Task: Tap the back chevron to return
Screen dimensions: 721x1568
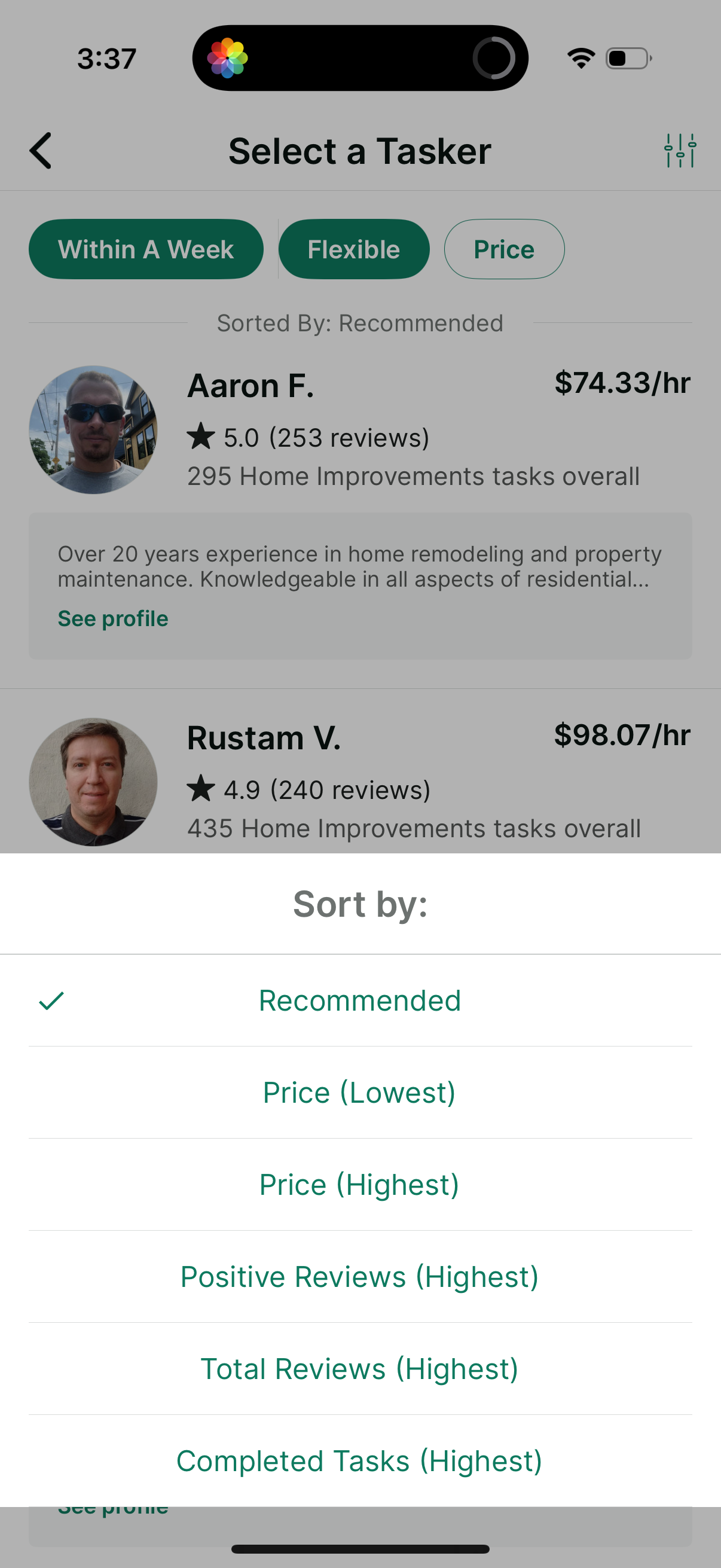Action: tap(40, 150)
